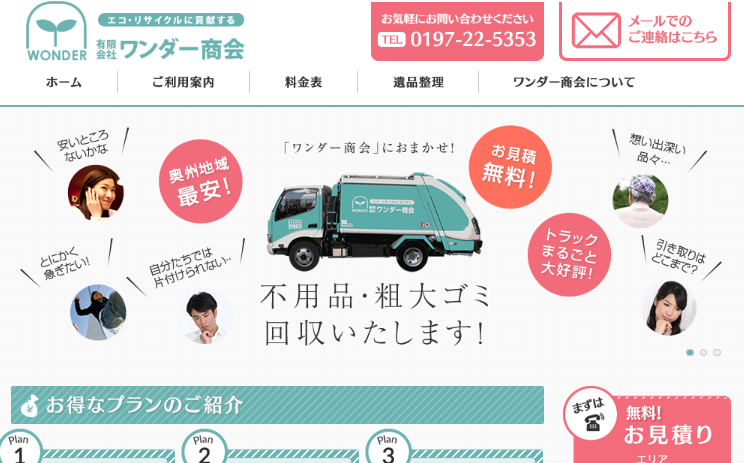The height and width of the screenshot is (463, 744).
Task: Go to ご利用案内 page
Action: coord(183,83)
